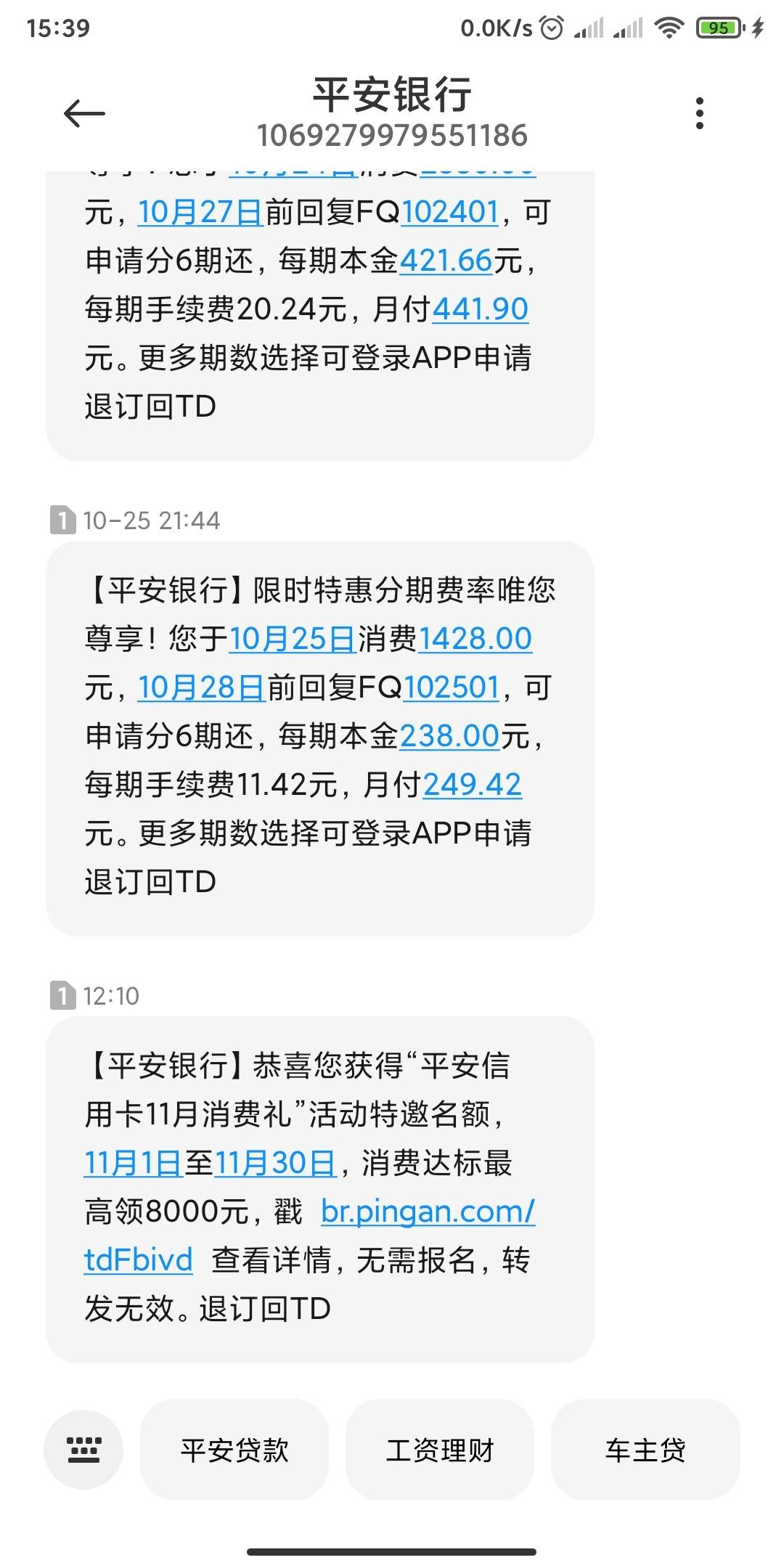The image size is (784, 1568).
Task: Tap the 10月27日 date link
Action: tap(200, 212)
